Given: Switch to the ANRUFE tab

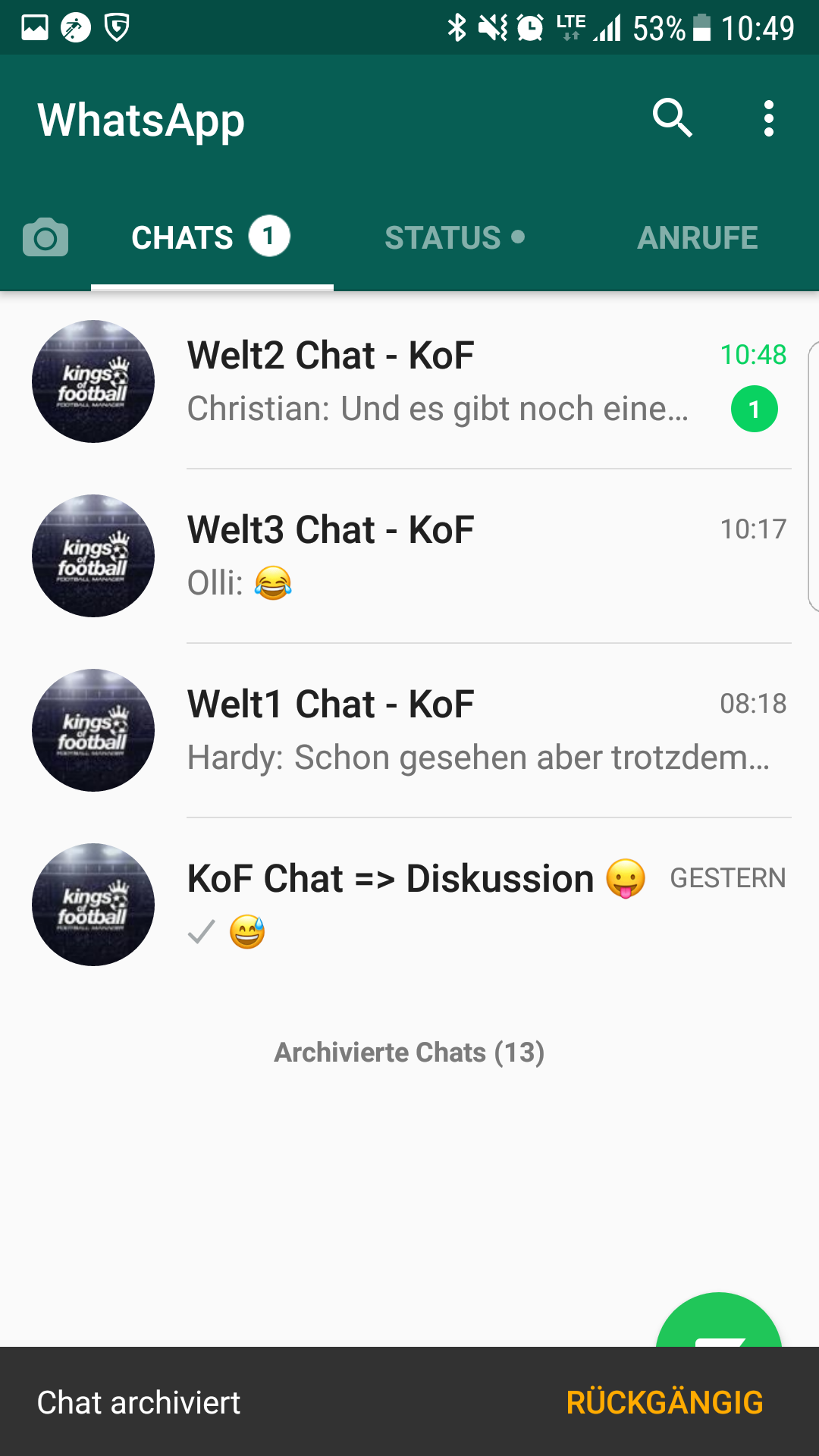Looking at the screenshot, I should 698,237.
